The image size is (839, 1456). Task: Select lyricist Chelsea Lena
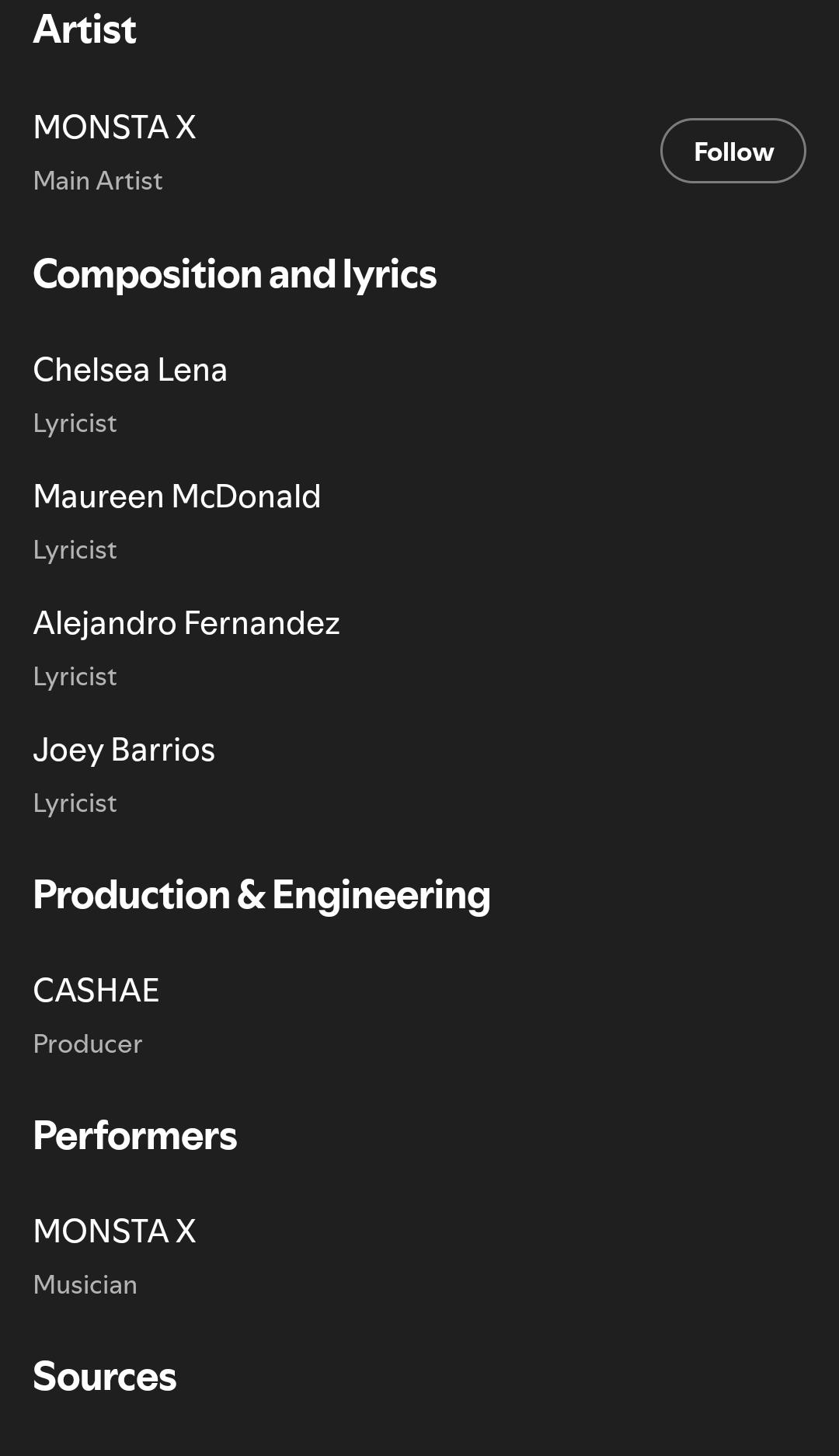[131, 370]
